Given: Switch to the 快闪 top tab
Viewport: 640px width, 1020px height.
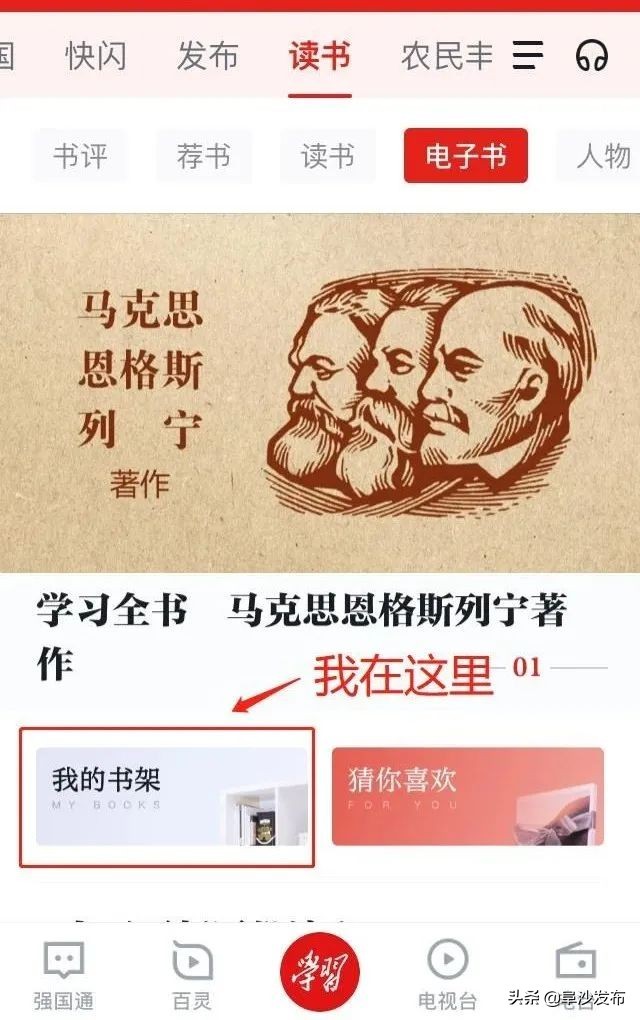Looking at the screenshot, I should pos(97,55).
